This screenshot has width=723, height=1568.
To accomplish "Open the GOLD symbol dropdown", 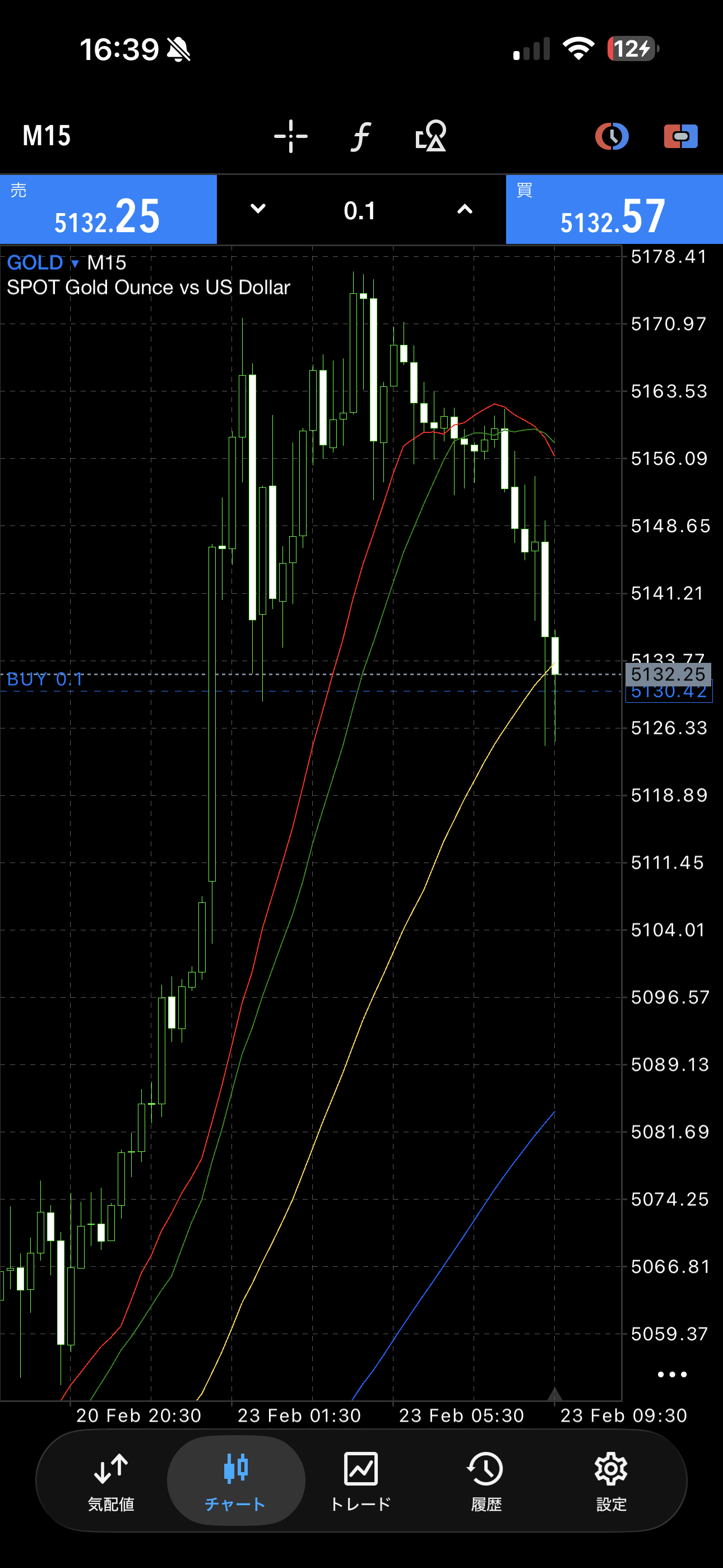I will (43, 263).
